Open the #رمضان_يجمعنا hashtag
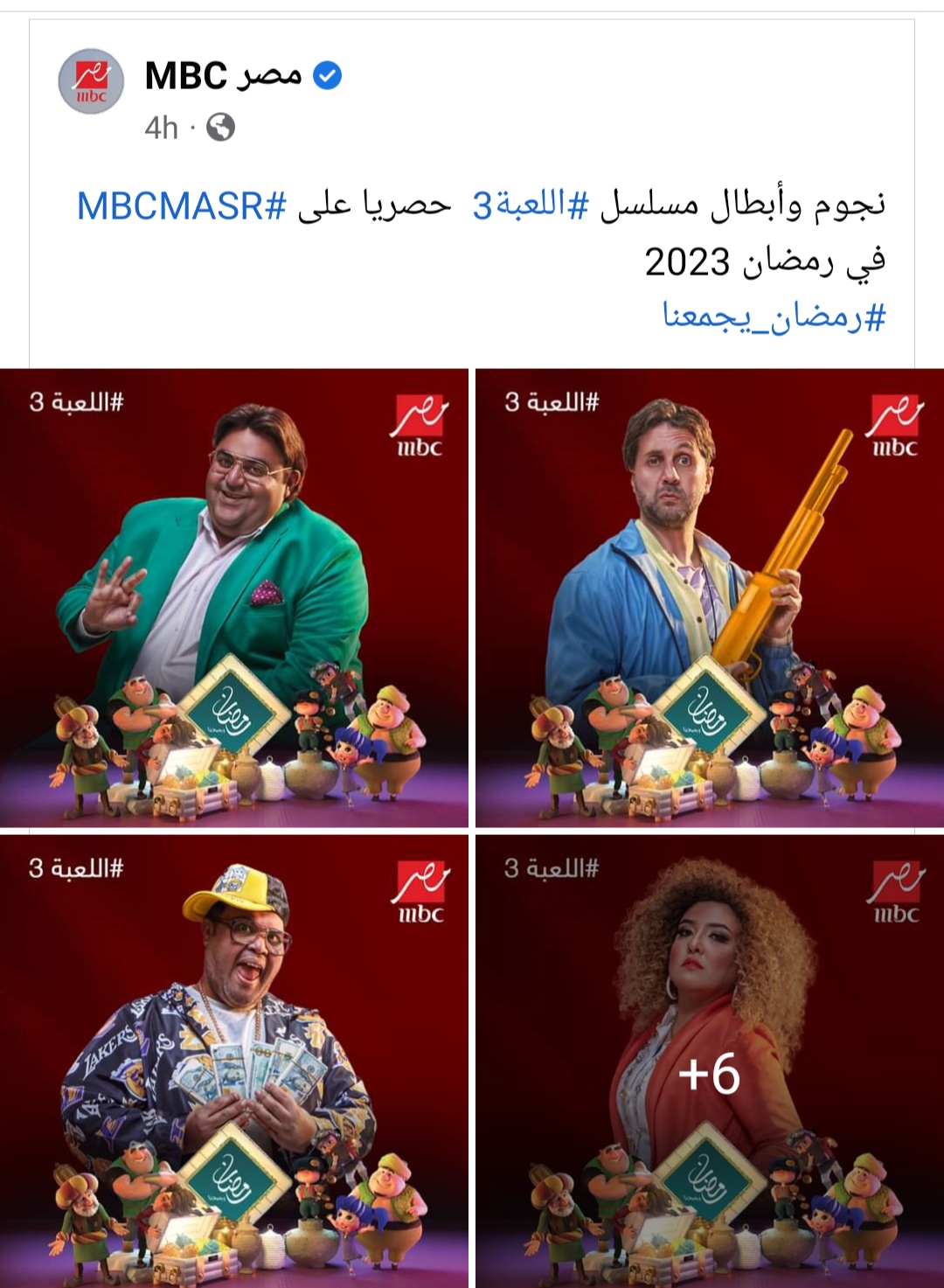The width and height of the screenshot is (944, 1288). 774,317
